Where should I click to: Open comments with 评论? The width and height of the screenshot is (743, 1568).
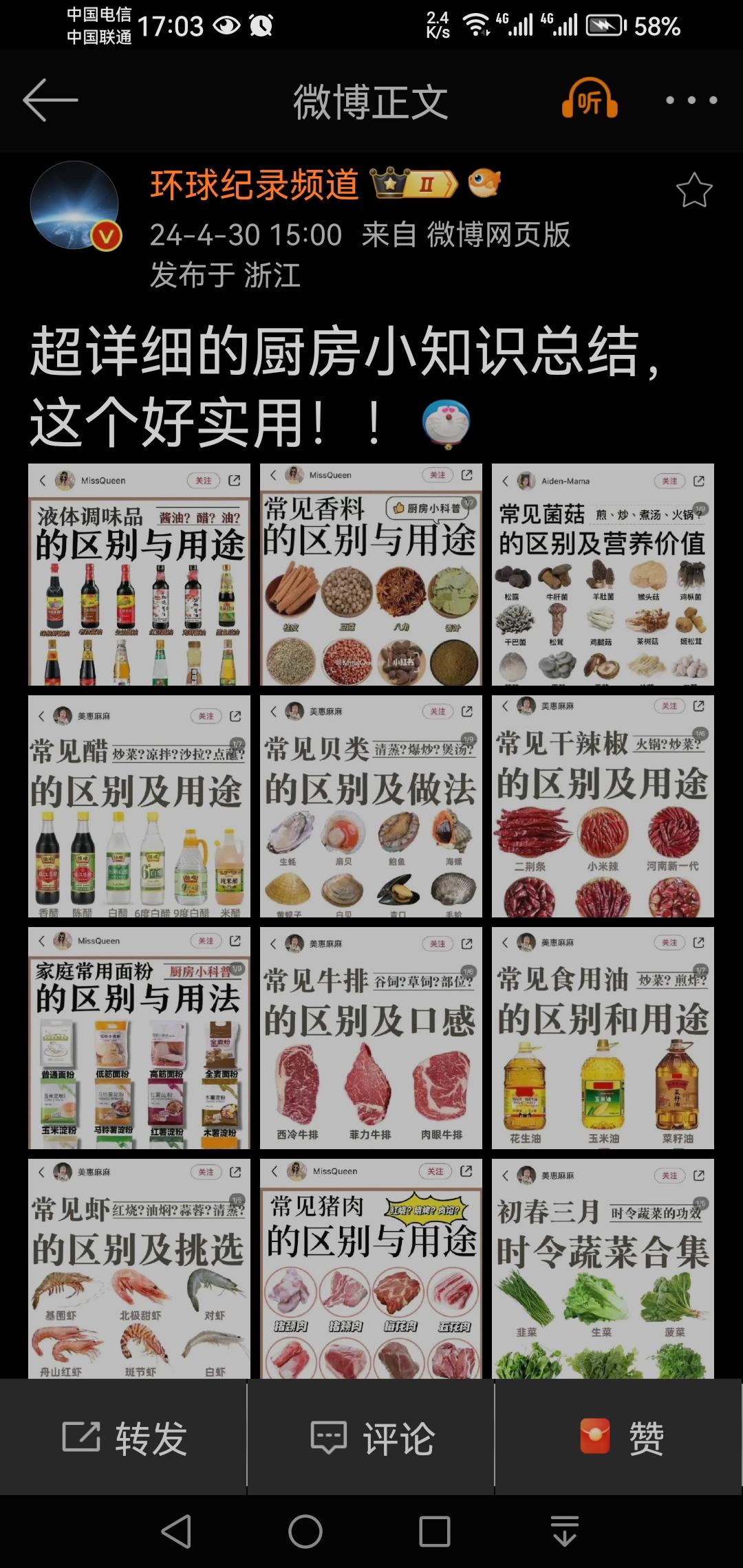point(371,1438)
